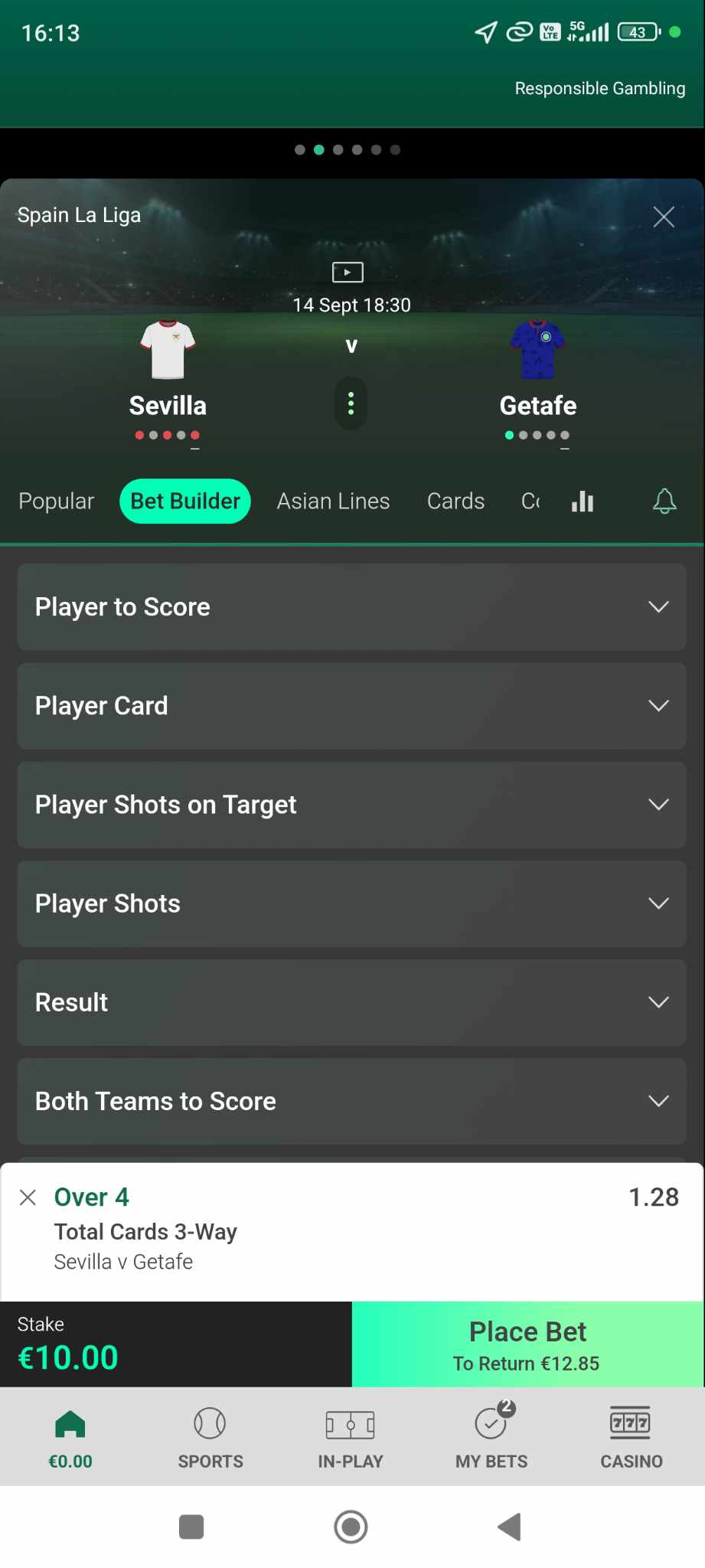Place the bet returning €12.85
This screenshot has height=1568, width=705.
tap(527, 1344)
